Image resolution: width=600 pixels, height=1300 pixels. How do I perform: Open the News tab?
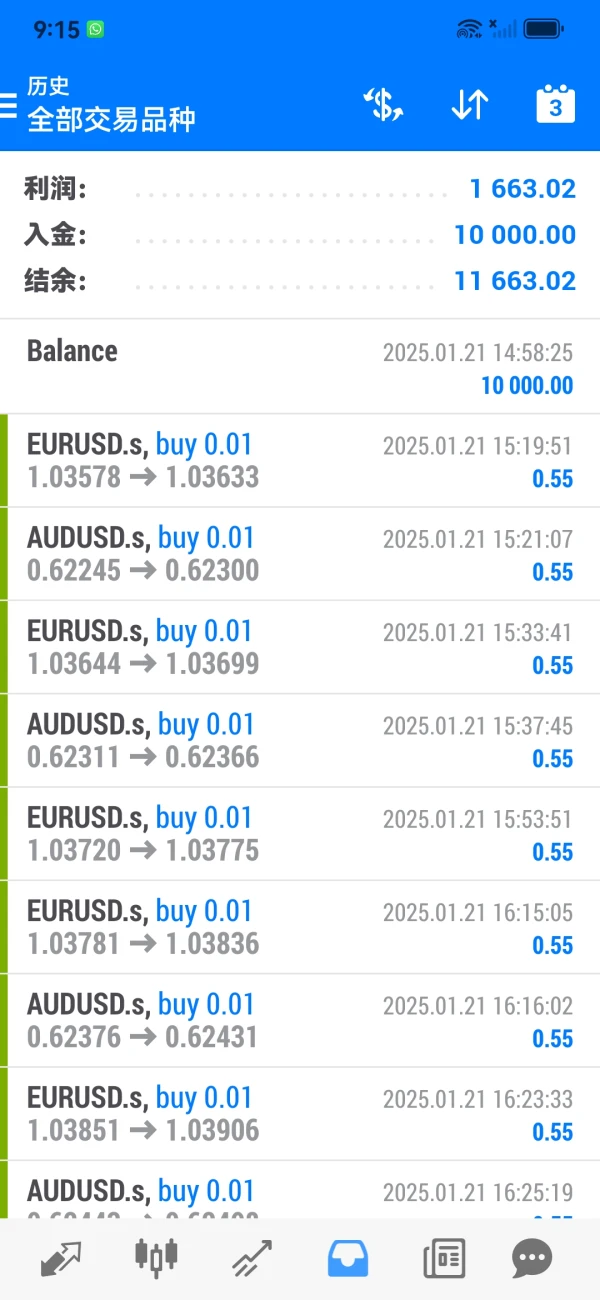point(443,1257)
